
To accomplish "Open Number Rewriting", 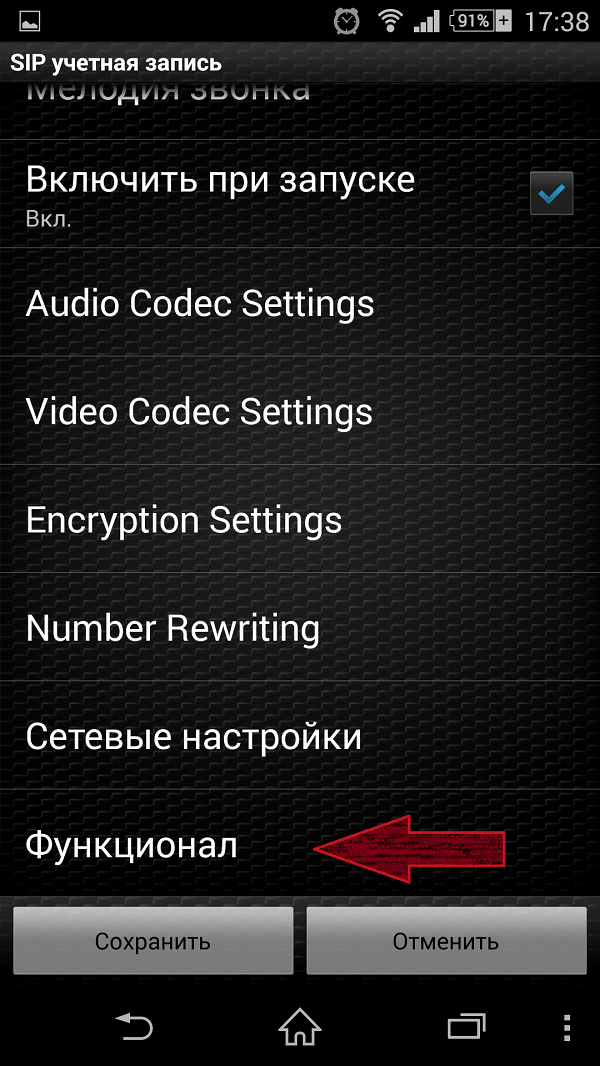I will [x=300, y=627].
